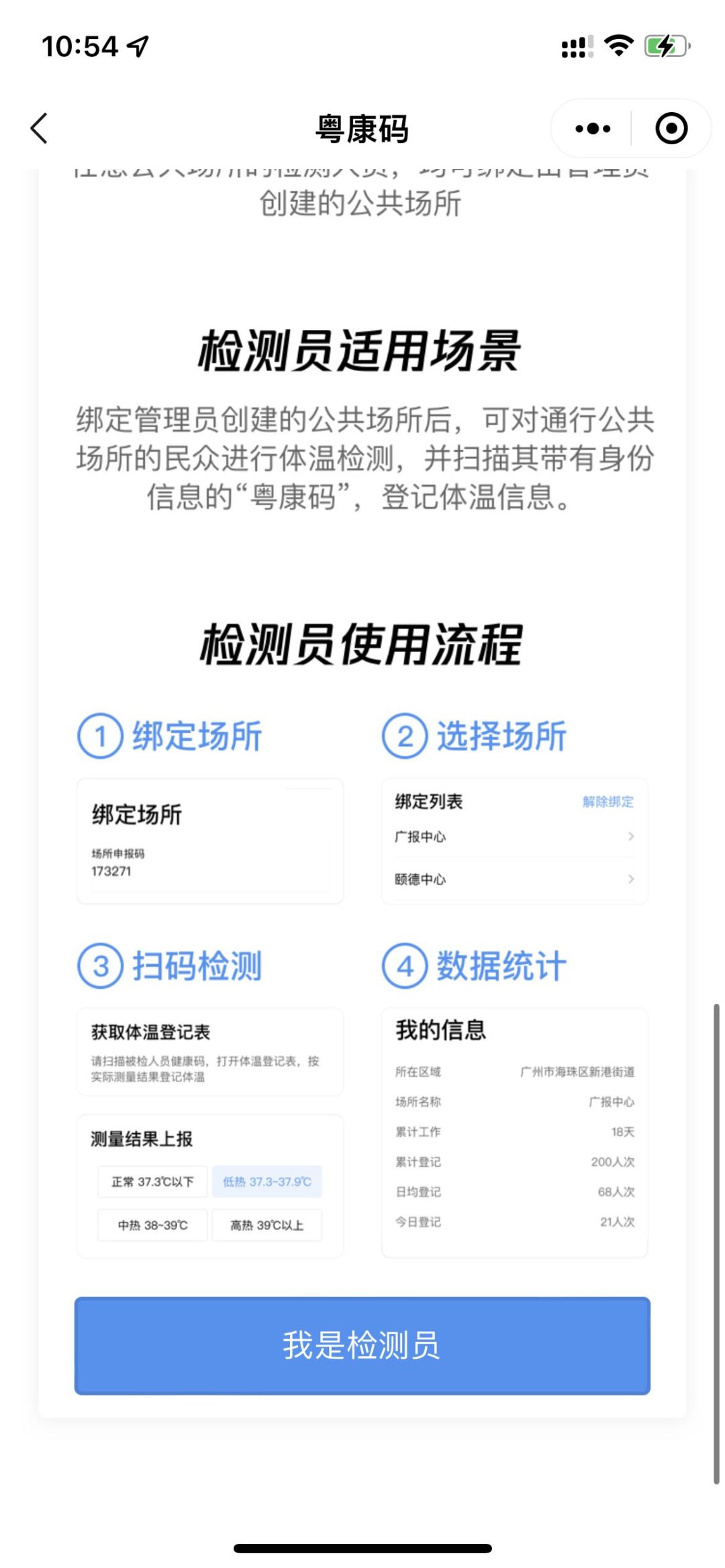This screenshot has width=725, height=1568.
Task: Tap the 我是检测员 button
Action: 362,1345
